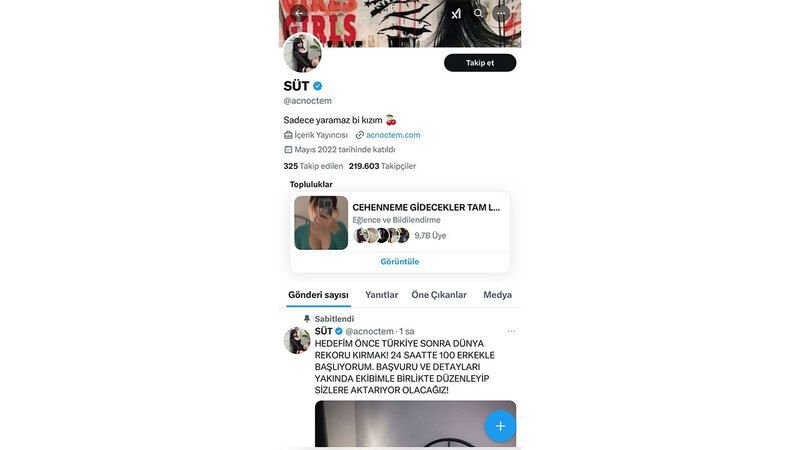Open the profile overflow menu

point(502,14)
